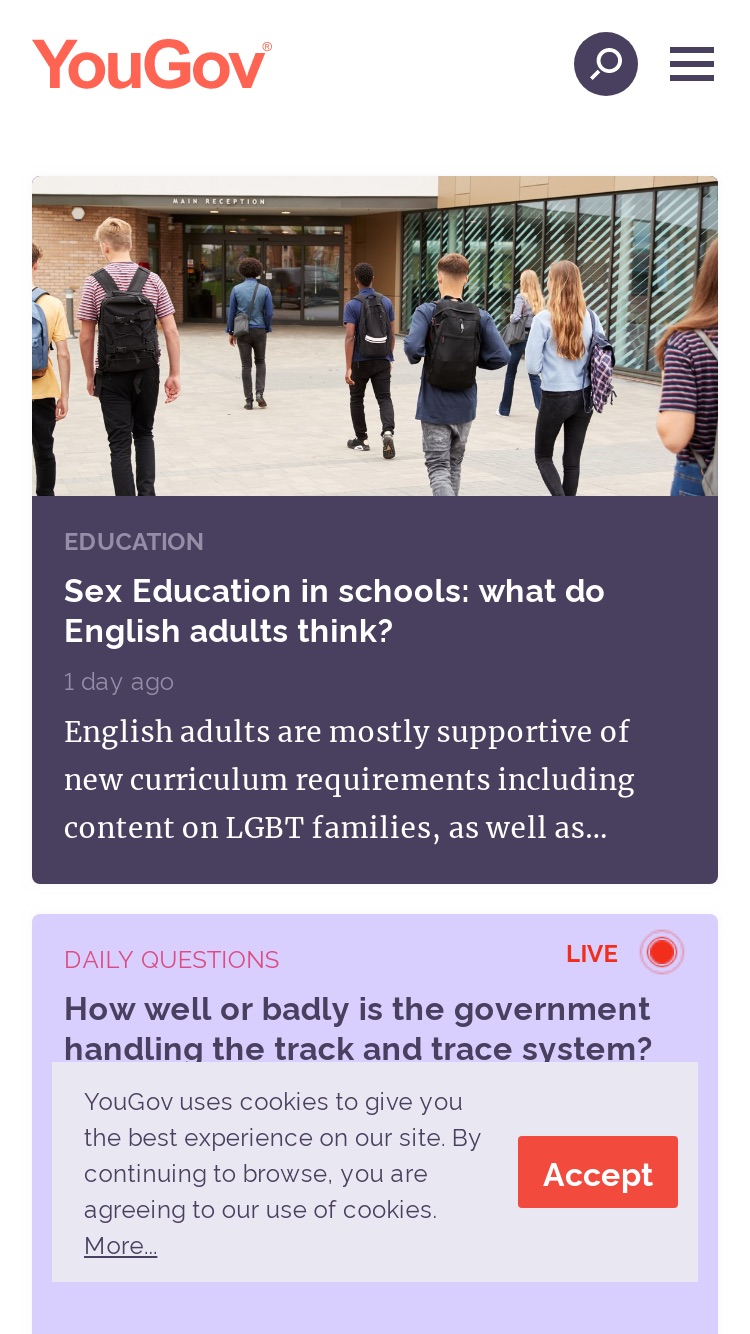750x1334 pixels.
Task: Open the Education category link
Action: pos(134,542)
